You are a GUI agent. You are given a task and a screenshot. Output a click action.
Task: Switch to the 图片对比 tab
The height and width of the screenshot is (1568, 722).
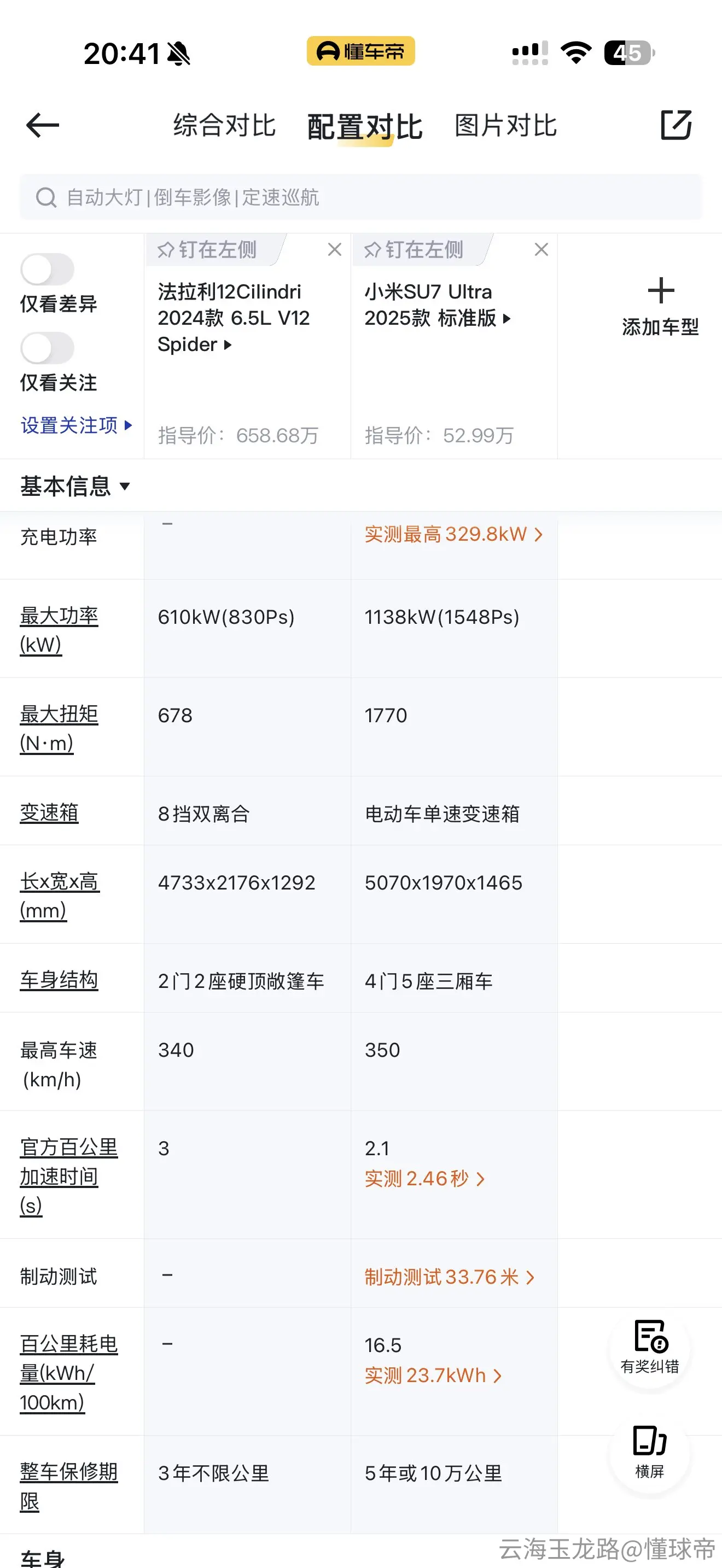(x=505, y=125)
